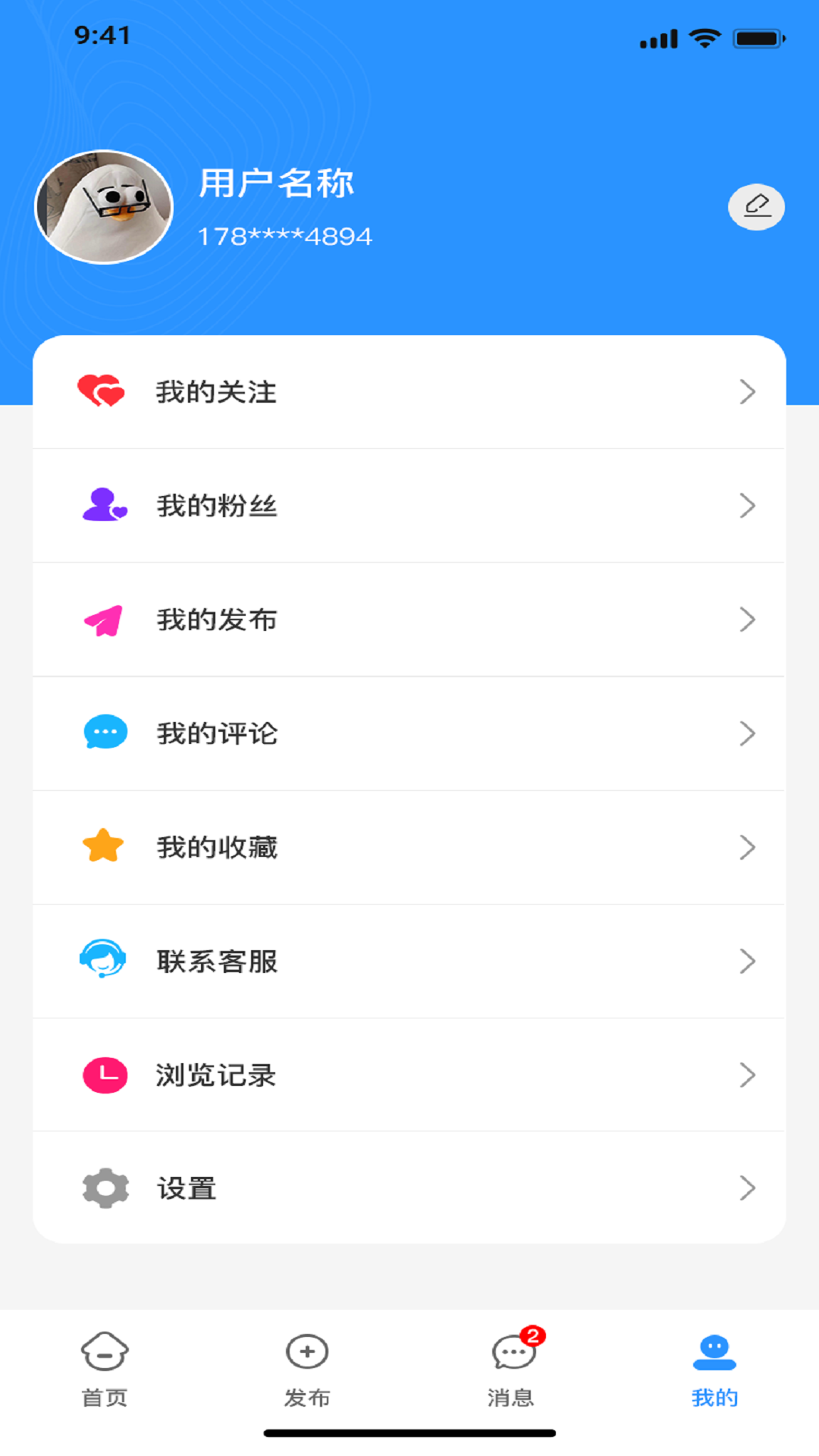This screenshot has width=819, height=1456.
Task: Click the blue comment bubble icon
Action: coord(105,733)
